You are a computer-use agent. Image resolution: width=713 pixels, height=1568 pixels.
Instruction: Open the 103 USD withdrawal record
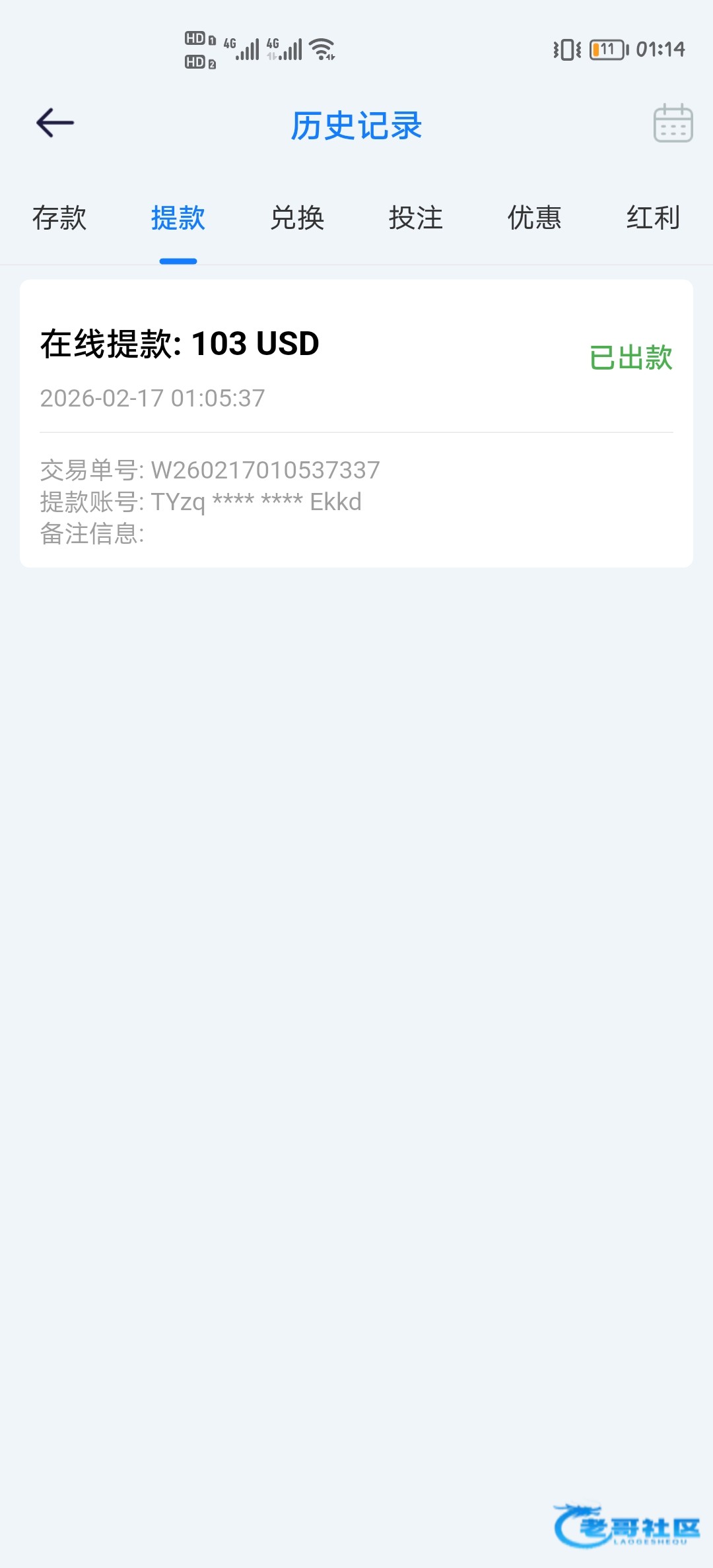tap(356, 422)
